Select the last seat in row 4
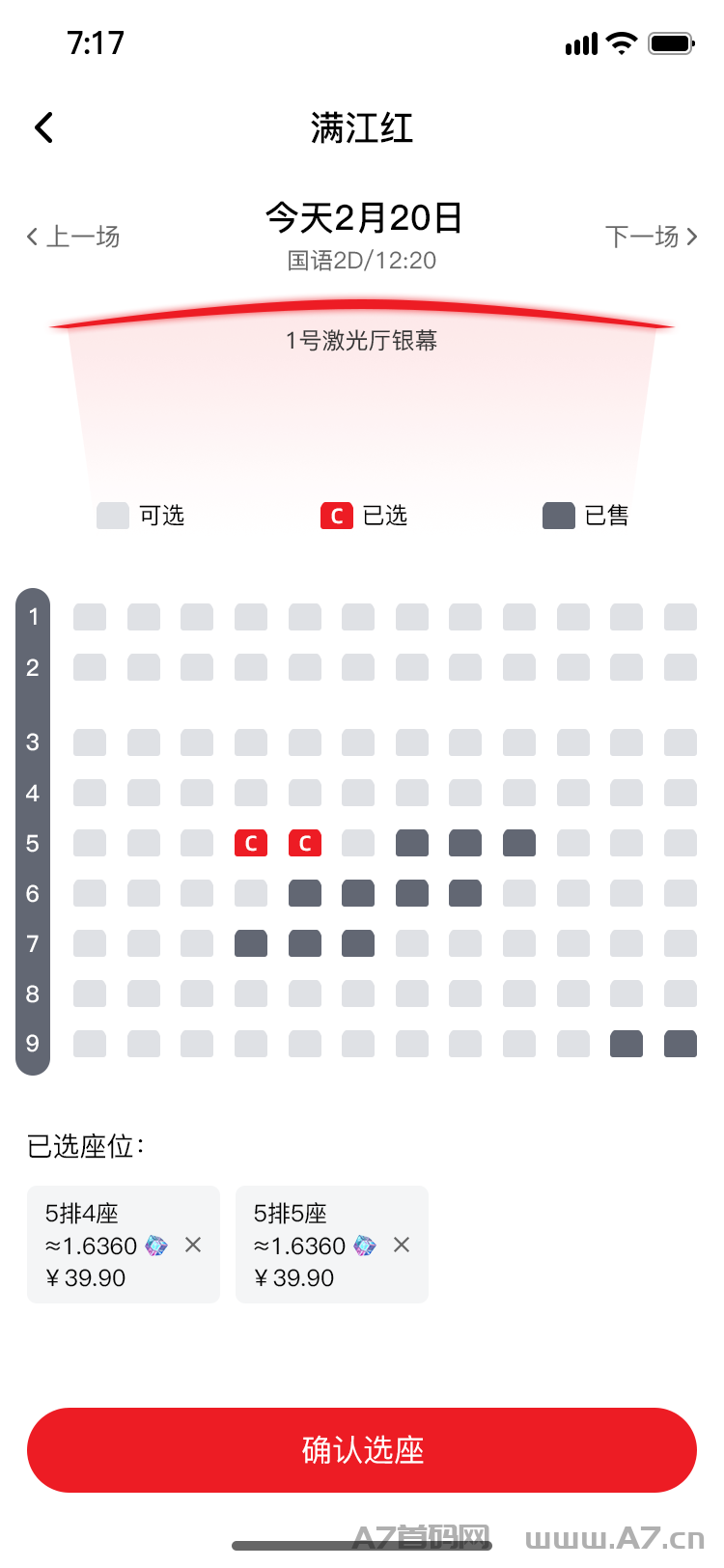724x1568 pixels. tap(681, 793)
